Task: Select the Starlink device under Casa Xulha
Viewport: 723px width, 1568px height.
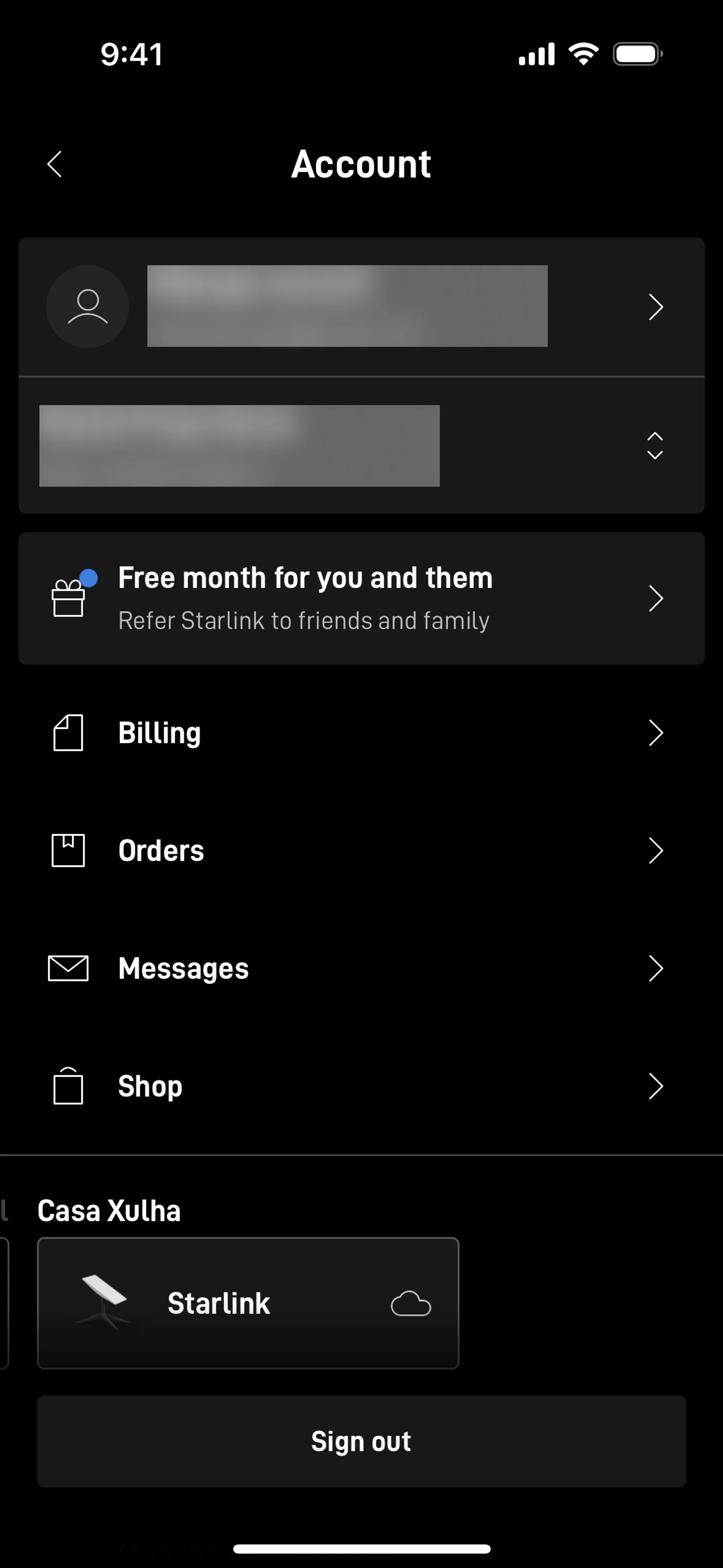Action: click(x=248, y=1303)
